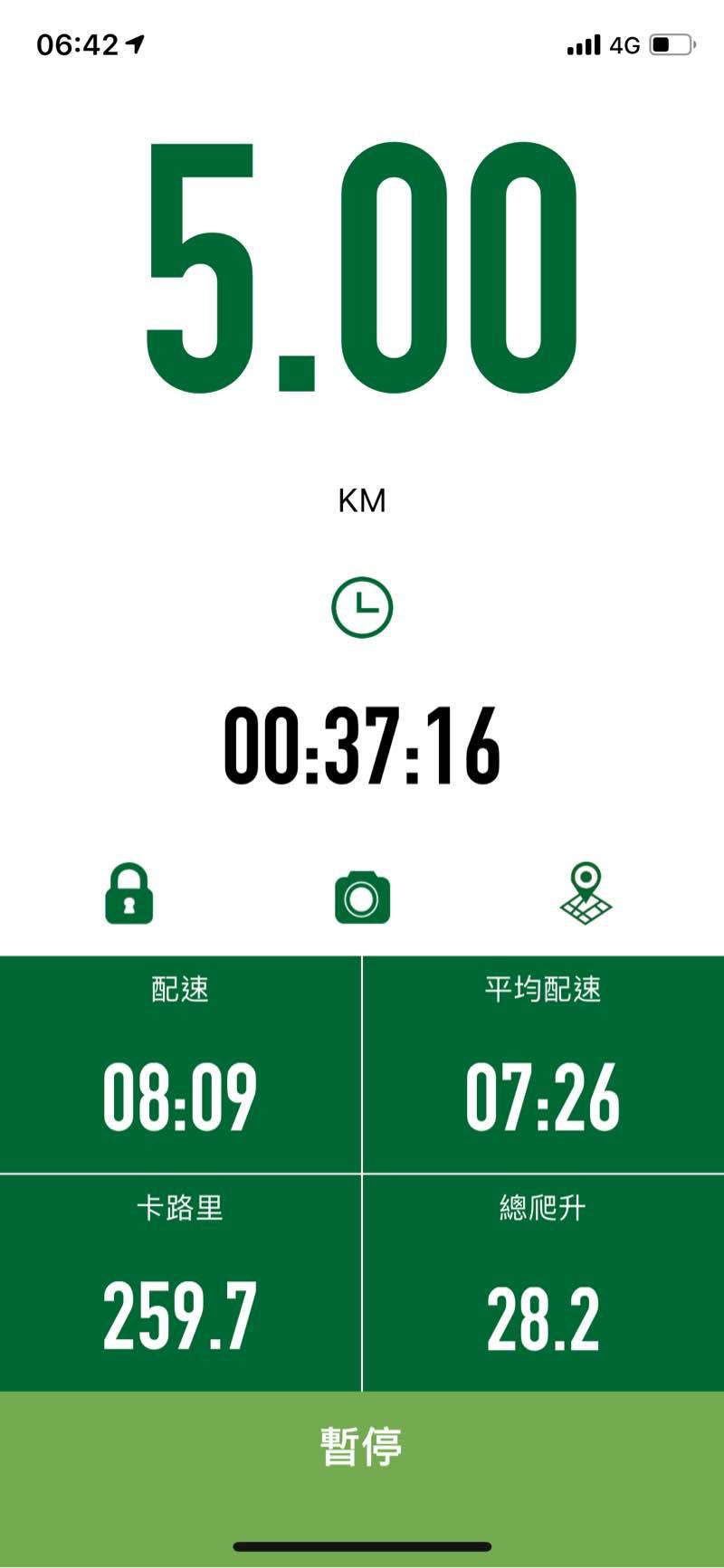The width and height of the screenshot is (724, 1568).
Task: Open the camera to take a photo
Action: tap(362, 897)
